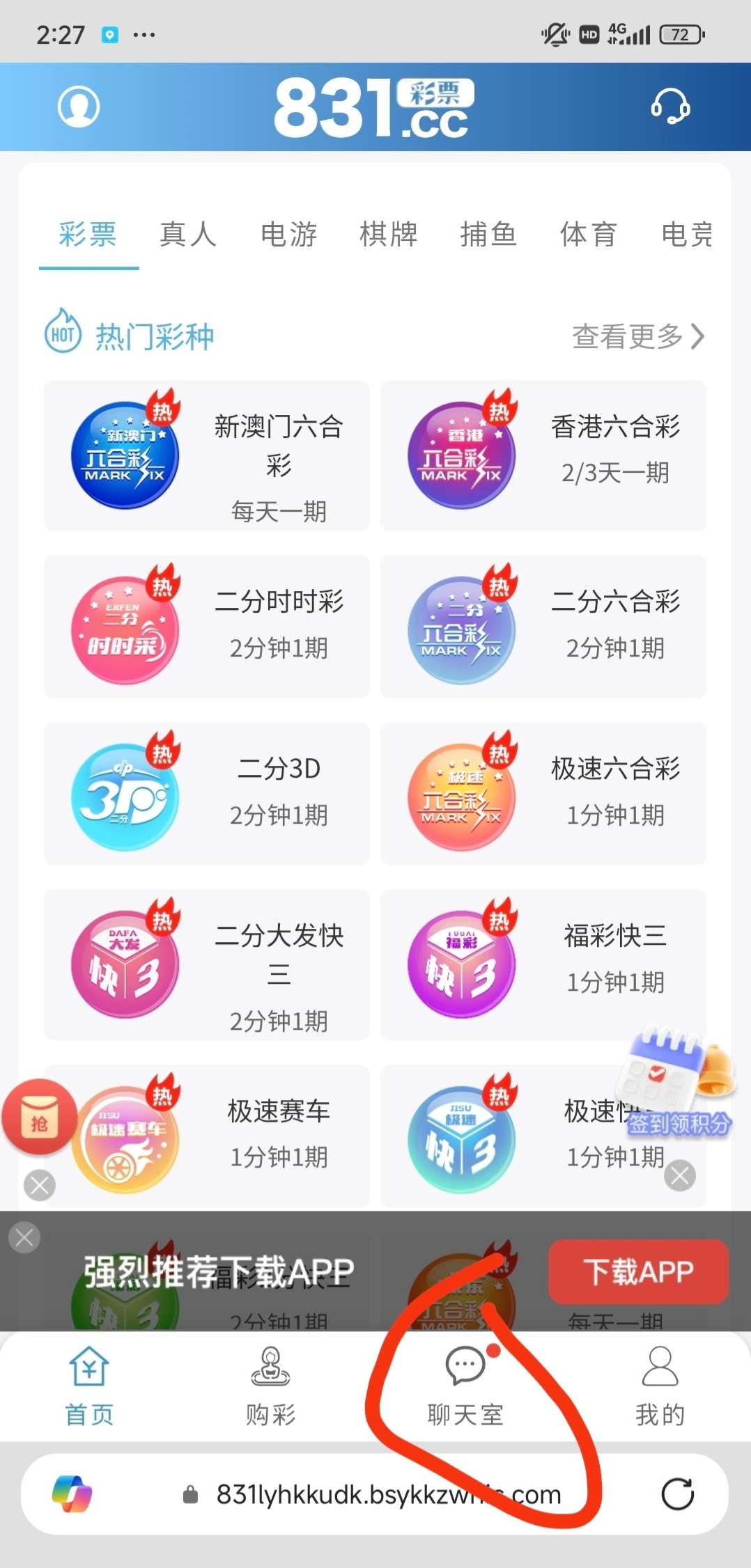Image resolution: width=751 pixels, height=1568 pixels.
Task: Reload the page with the refresh icon
Action: [x=677, y=1493]
